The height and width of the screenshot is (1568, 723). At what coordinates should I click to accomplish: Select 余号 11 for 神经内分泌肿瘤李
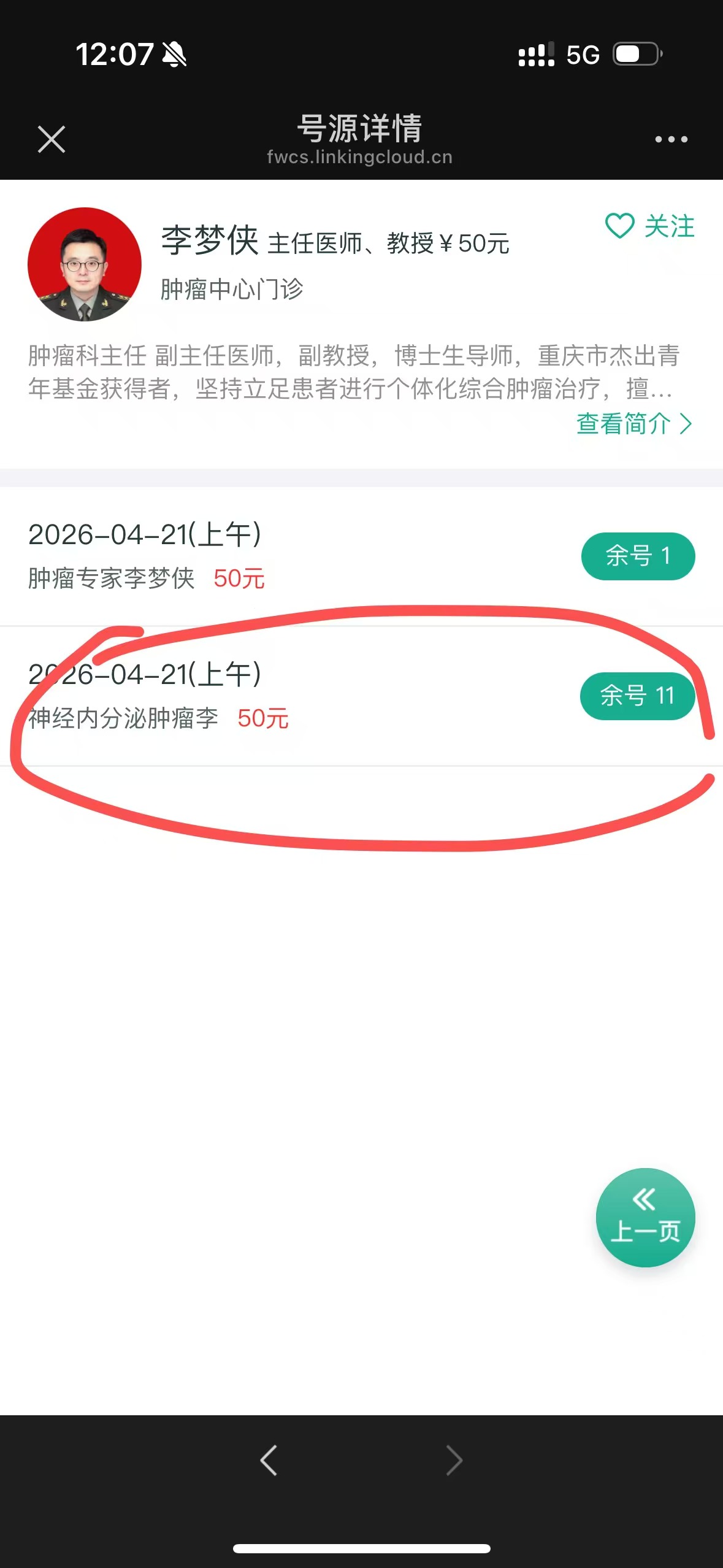[x=637, y=696]
